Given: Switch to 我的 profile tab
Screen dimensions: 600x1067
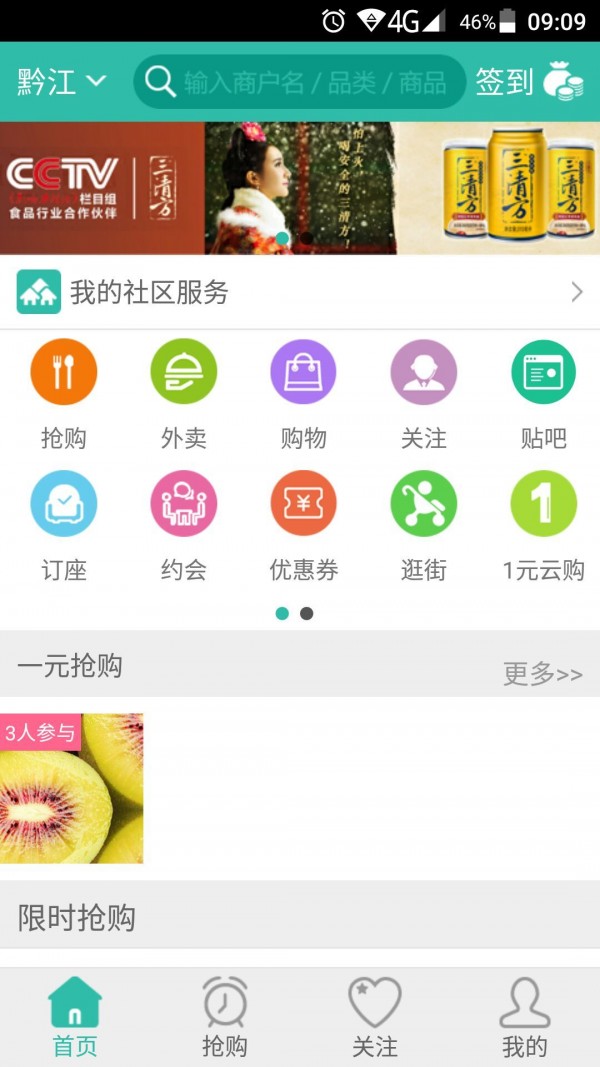Looking at the screenshot, I should tap(524, 1017).
